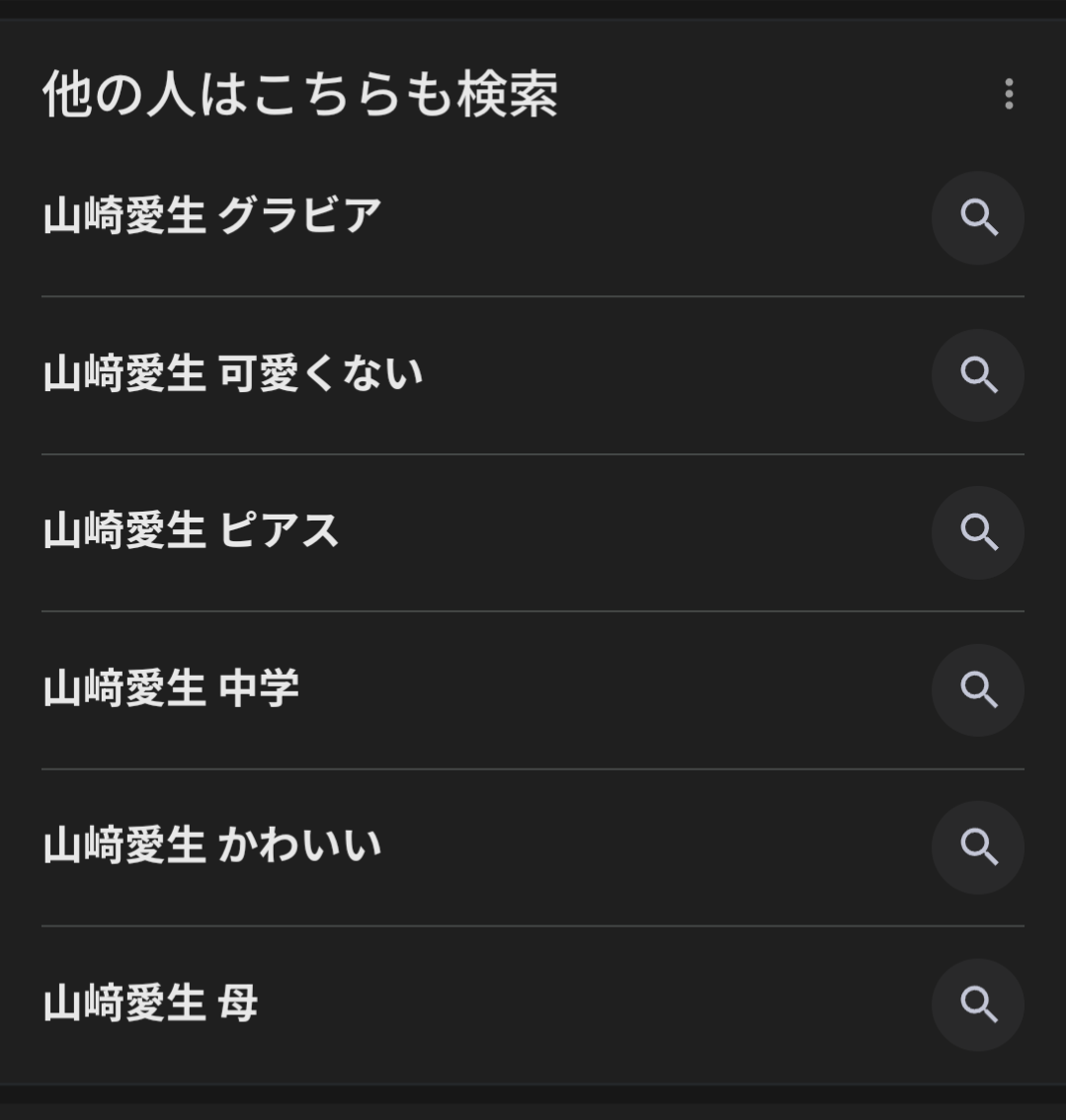Look up 山﨑愛生 母
1066x1120 pixels.
pos(150,1003)
